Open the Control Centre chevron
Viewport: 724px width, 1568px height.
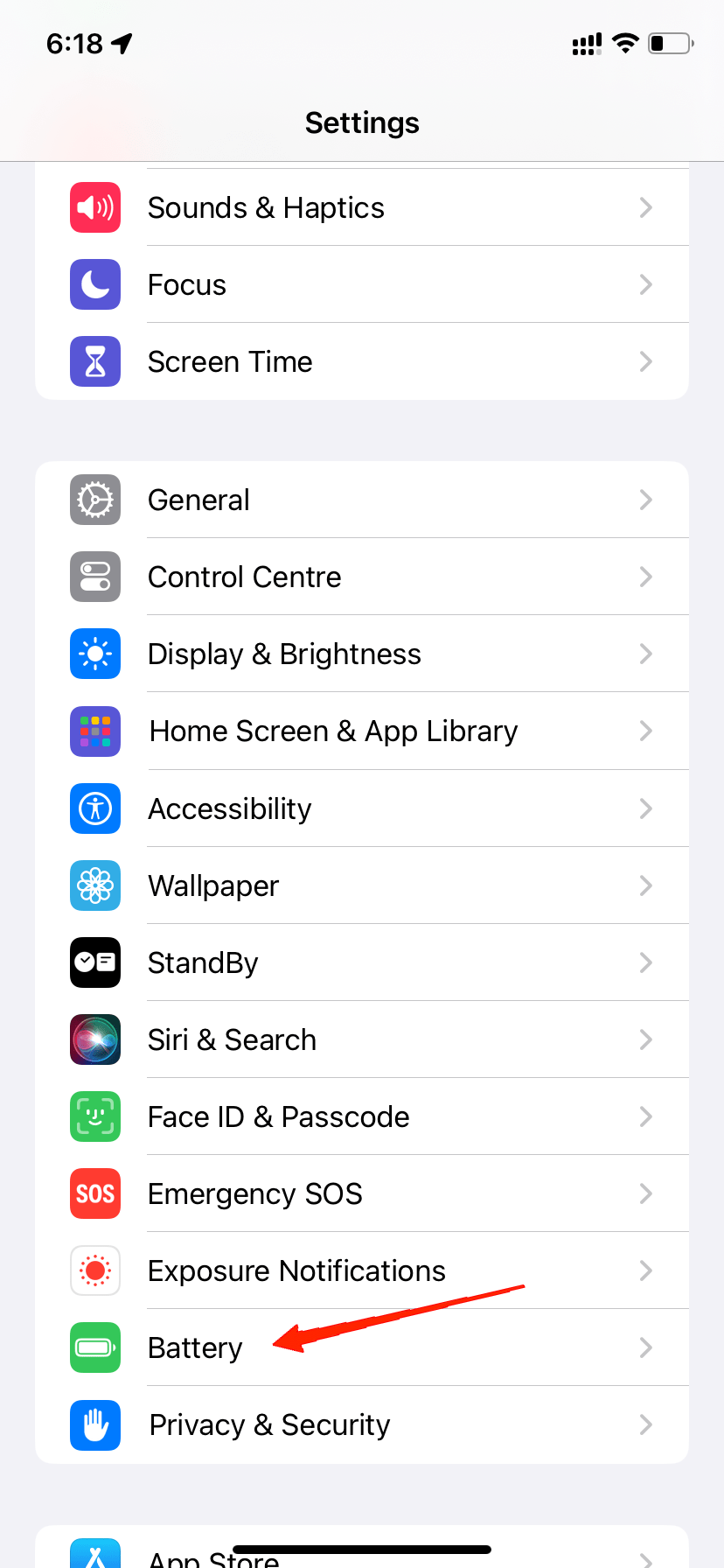(645, 577)
